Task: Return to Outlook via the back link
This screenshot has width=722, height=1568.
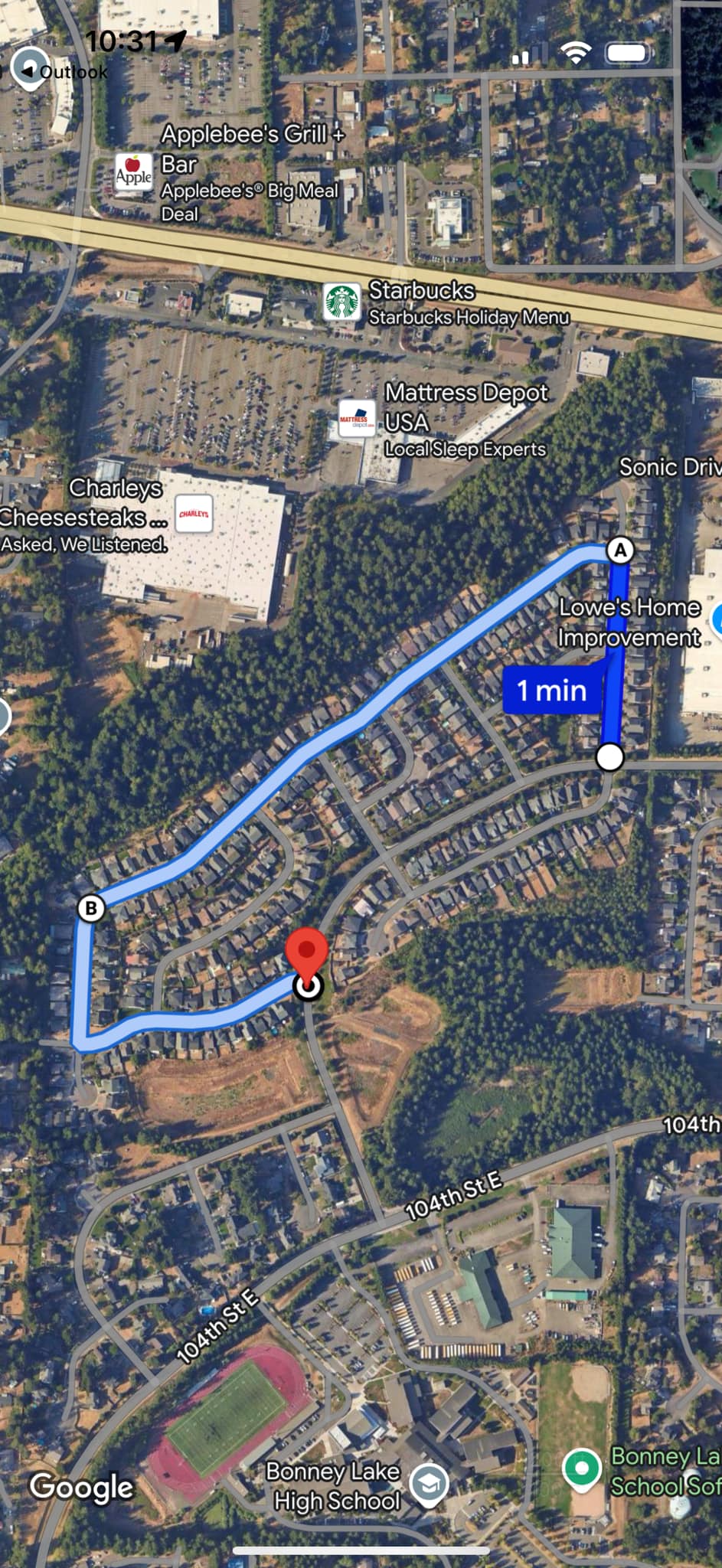Action: pos(65,72)
